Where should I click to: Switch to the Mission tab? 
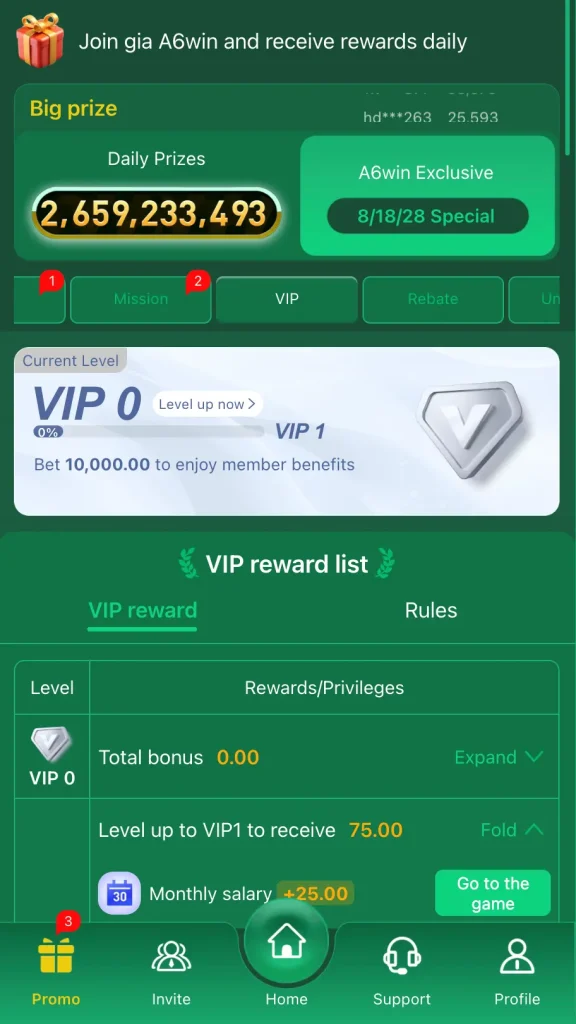(140, 299)
